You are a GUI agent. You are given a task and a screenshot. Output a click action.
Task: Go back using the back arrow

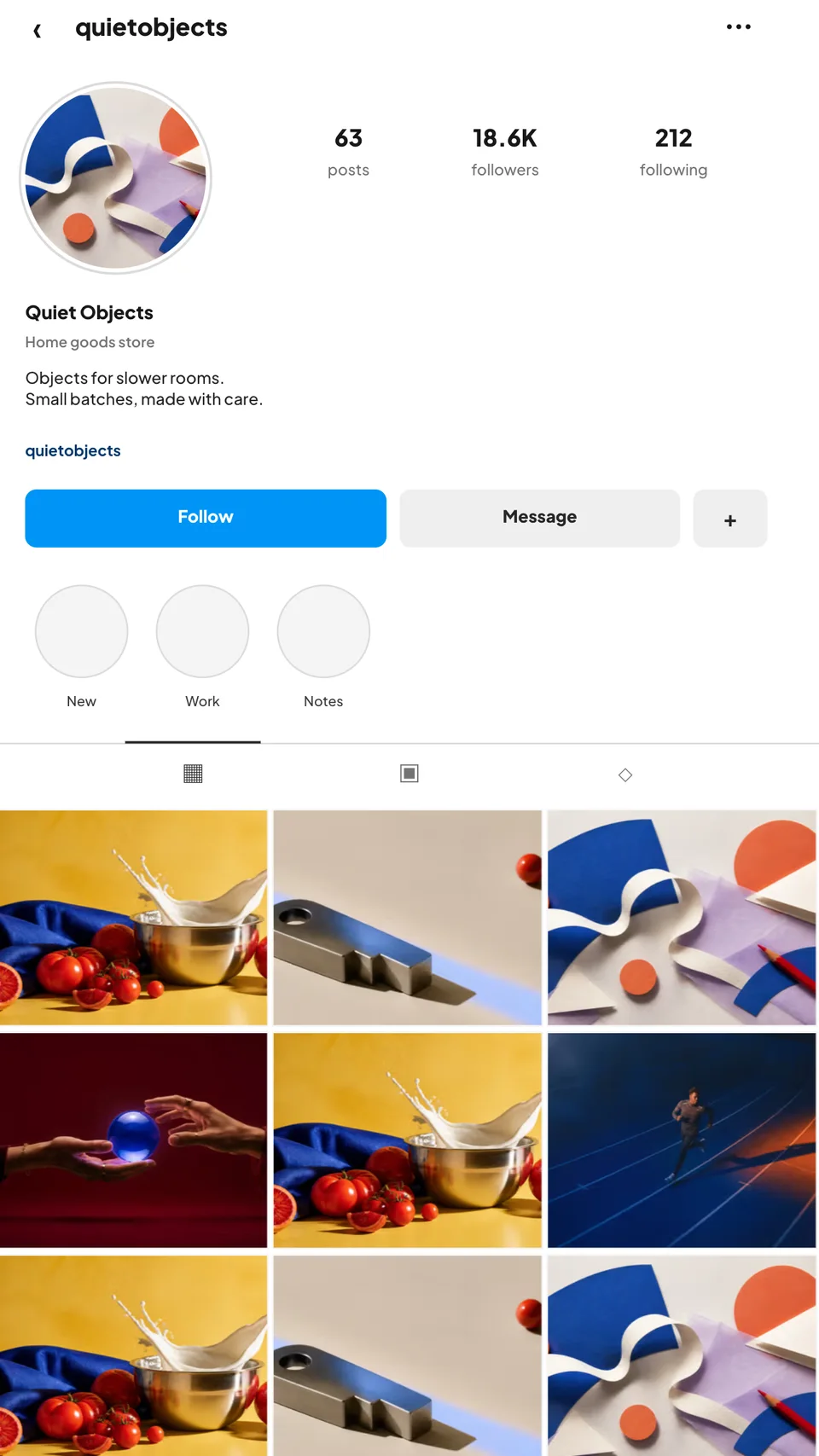(37, 30)
